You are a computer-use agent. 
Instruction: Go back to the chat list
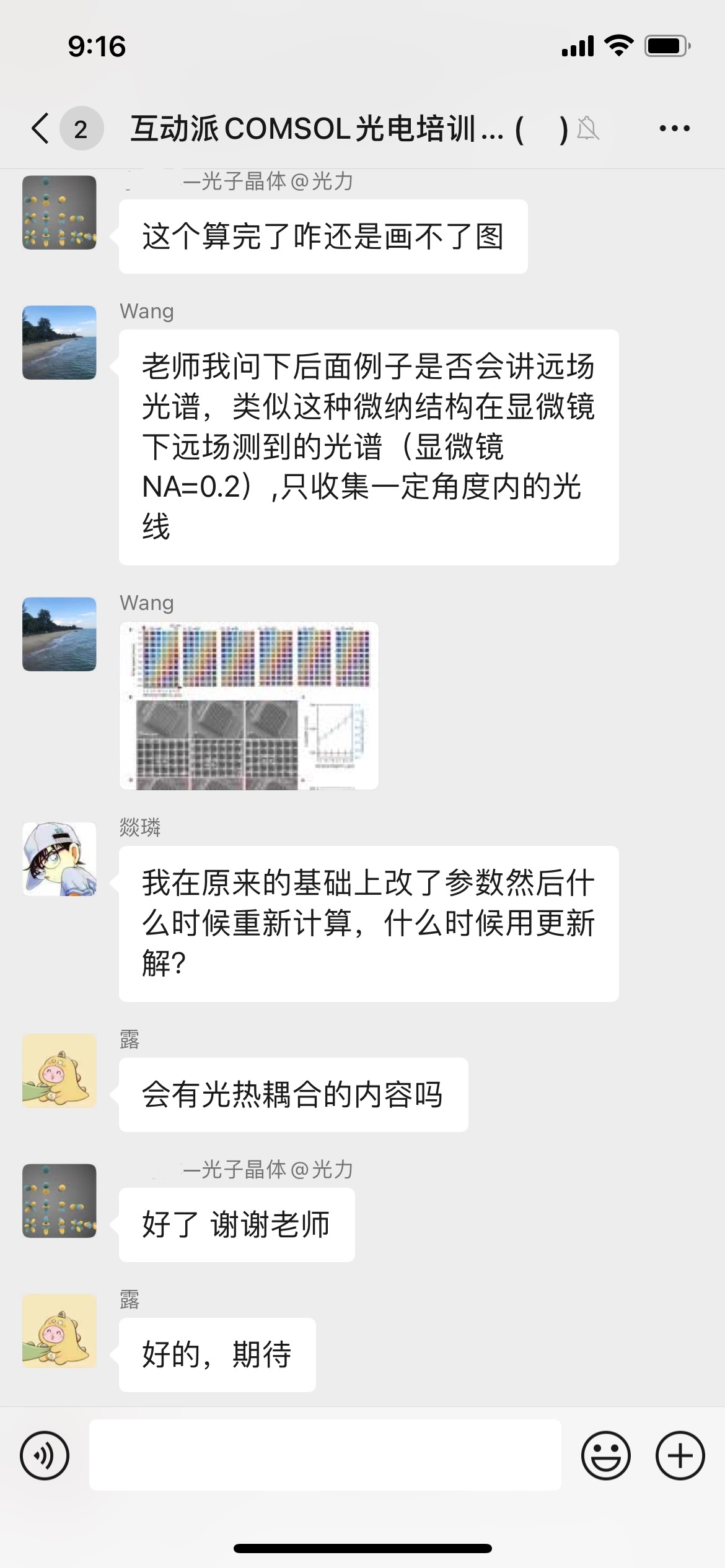click(41, 129)
